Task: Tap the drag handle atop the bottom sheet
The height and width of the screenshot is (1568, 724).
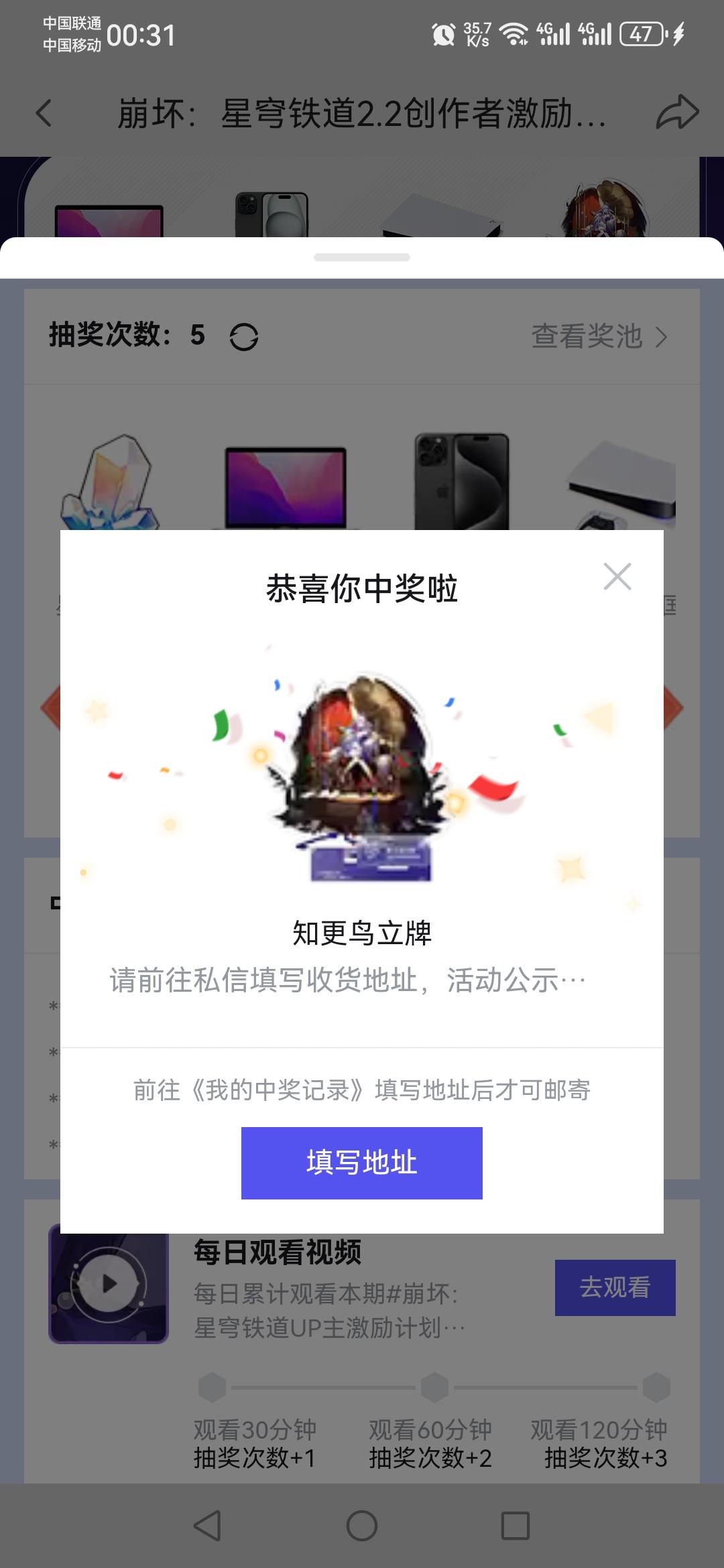Action: 362,255
